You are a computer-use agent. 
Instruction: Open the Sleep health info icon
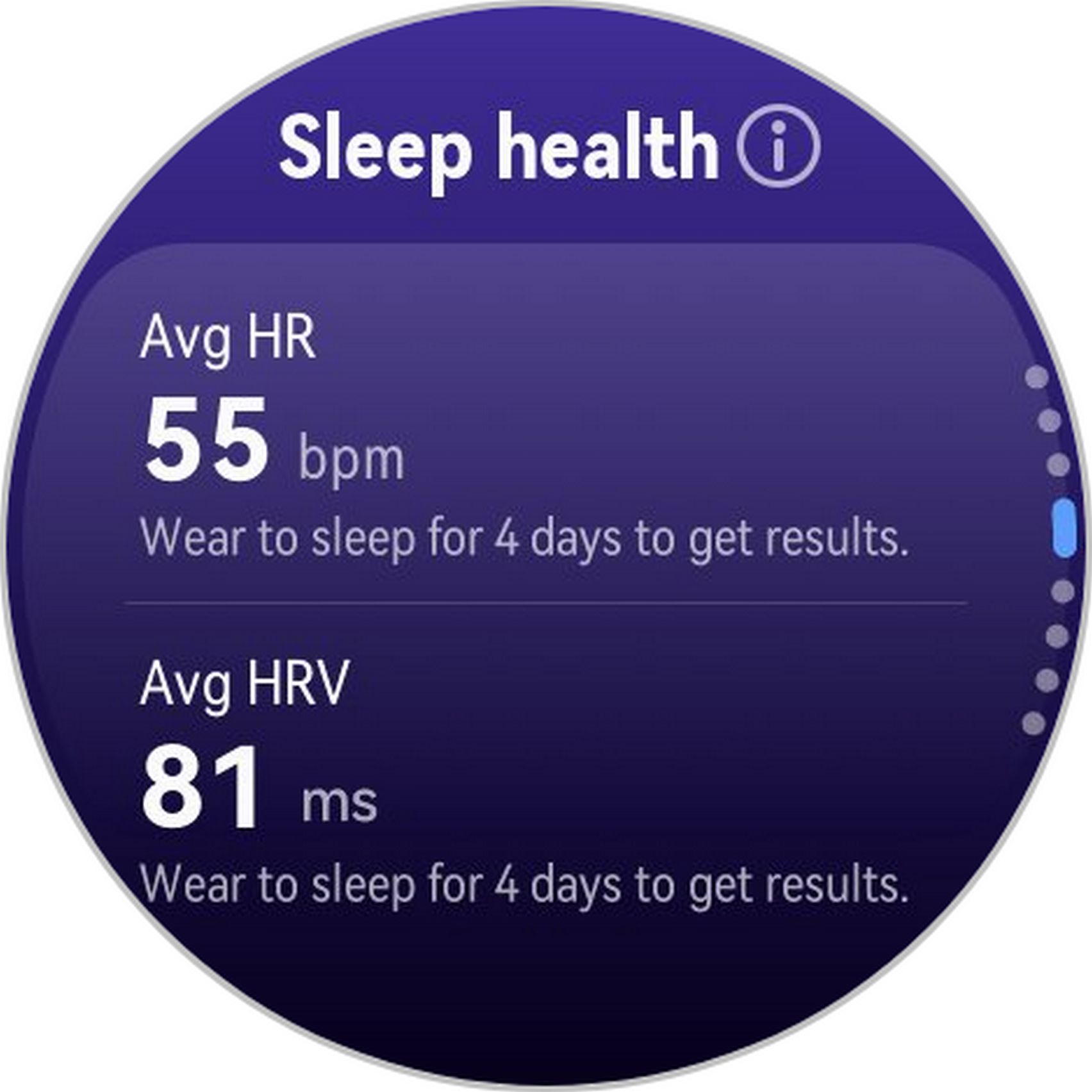coord(778,146)
